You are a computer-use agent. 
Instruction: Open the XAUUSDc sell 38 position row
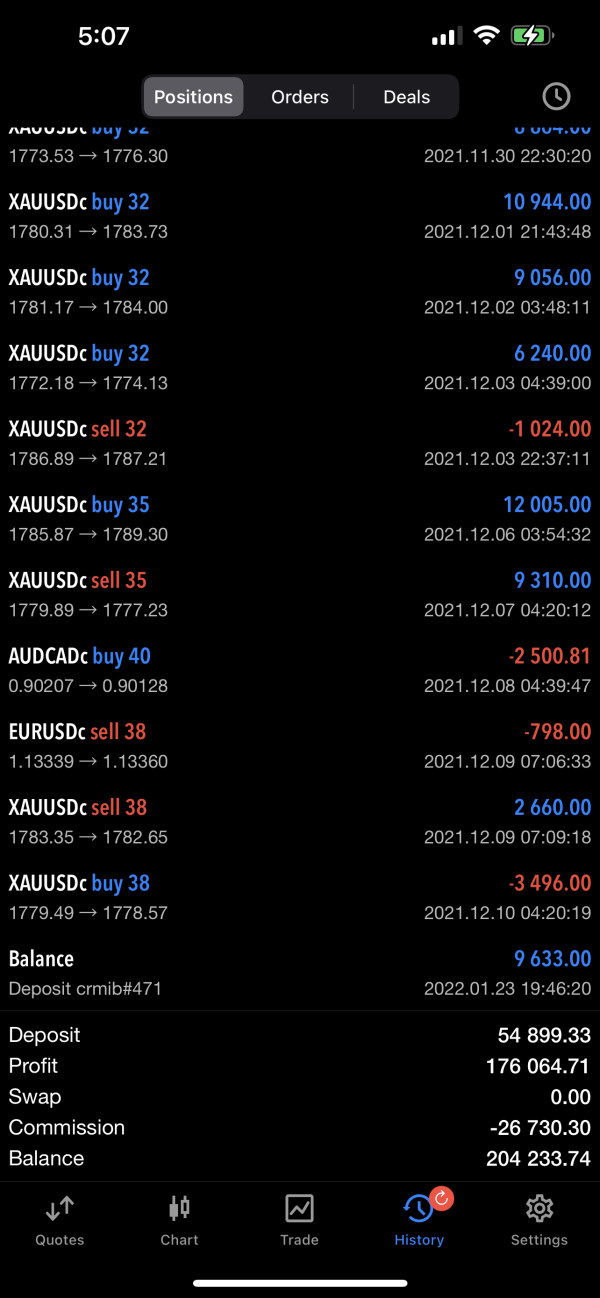300,821
